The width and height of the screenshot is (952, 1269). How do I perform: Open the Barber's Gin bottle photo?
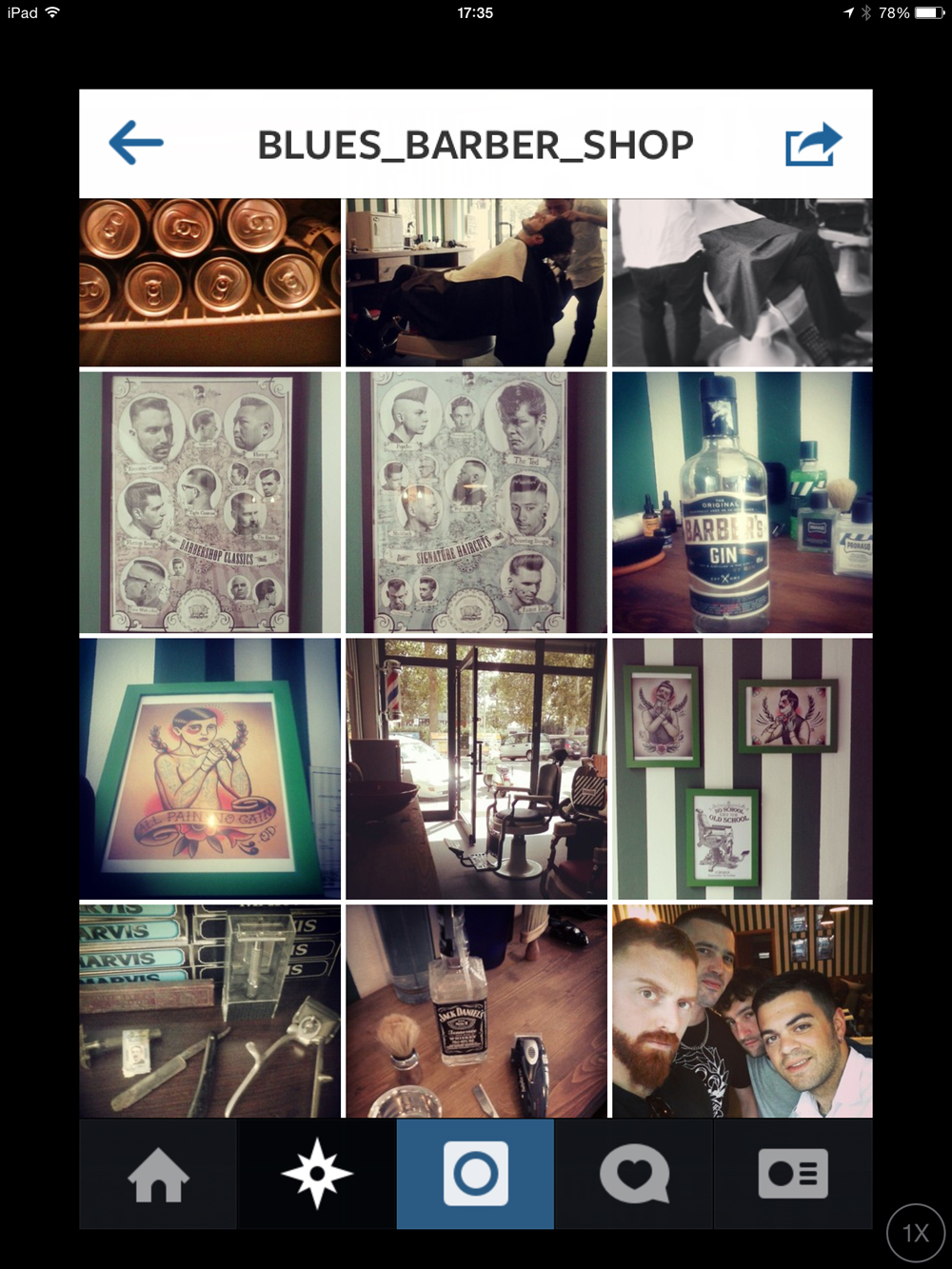pos(742,503)
